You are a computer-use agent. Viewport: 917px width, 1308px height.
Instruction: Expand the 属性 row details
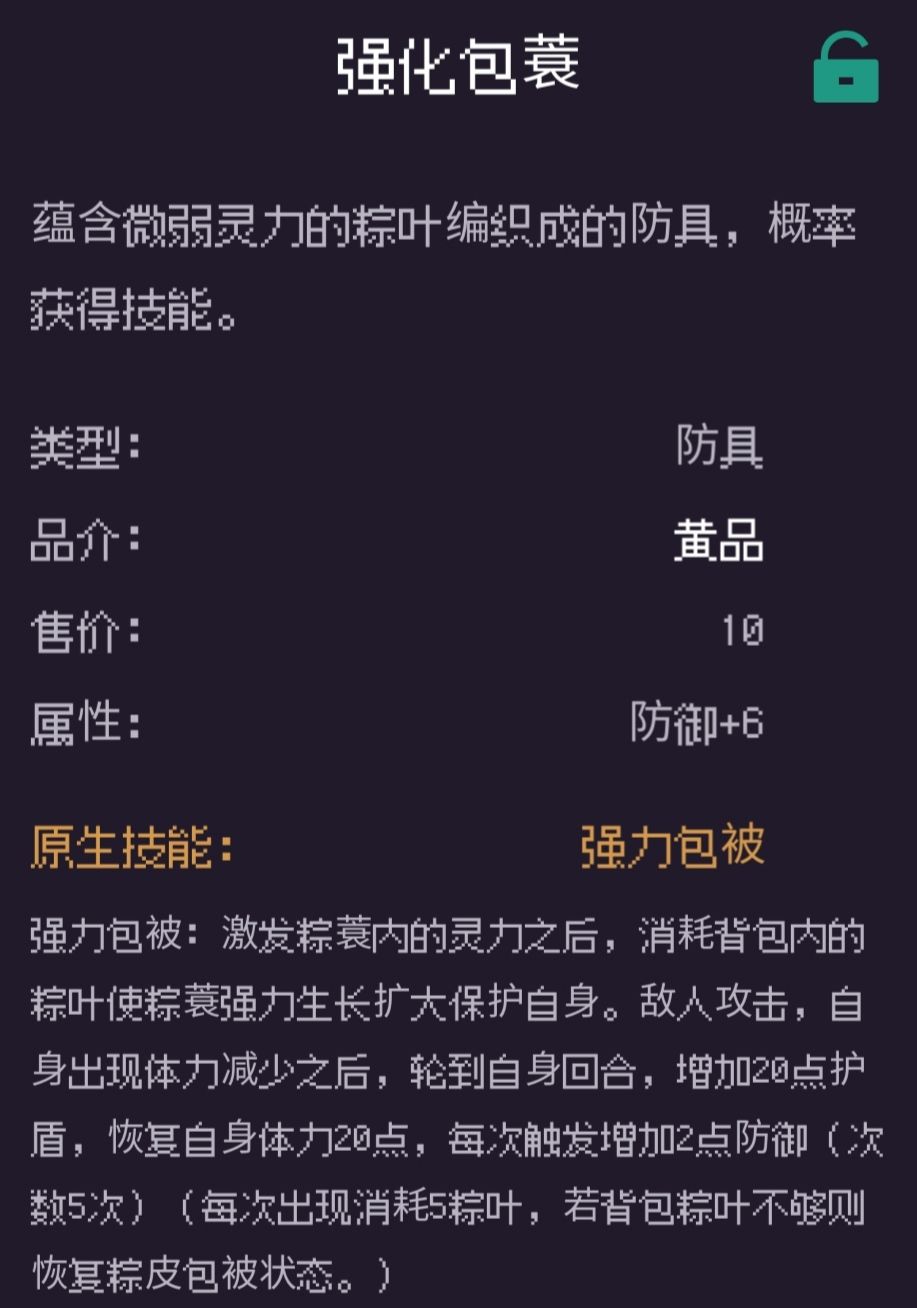pos(85,723)
